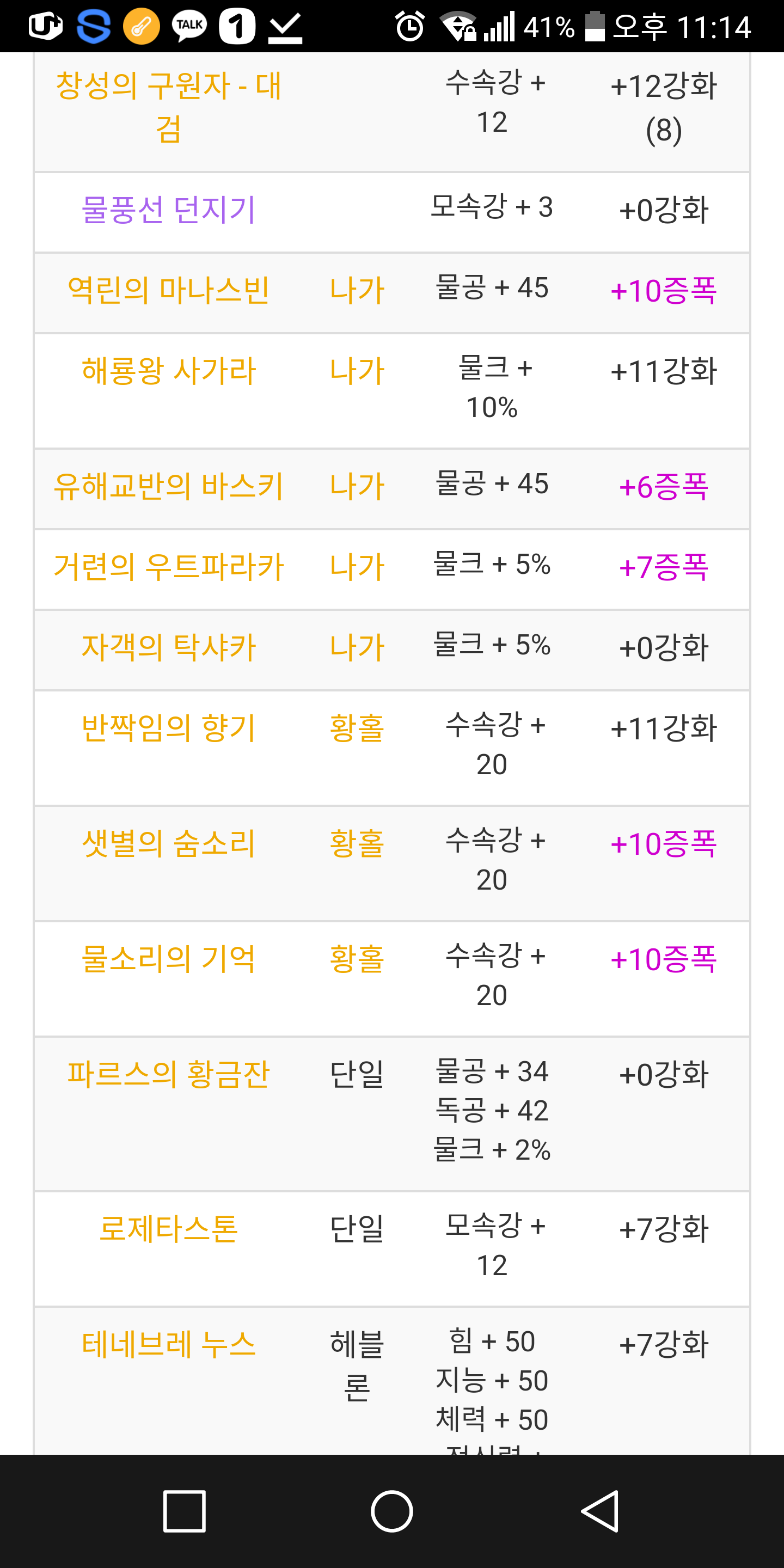Open the 물풍선 던지기 item link
This screenshot has height=1568, width=784.
[x=169, y=210]
